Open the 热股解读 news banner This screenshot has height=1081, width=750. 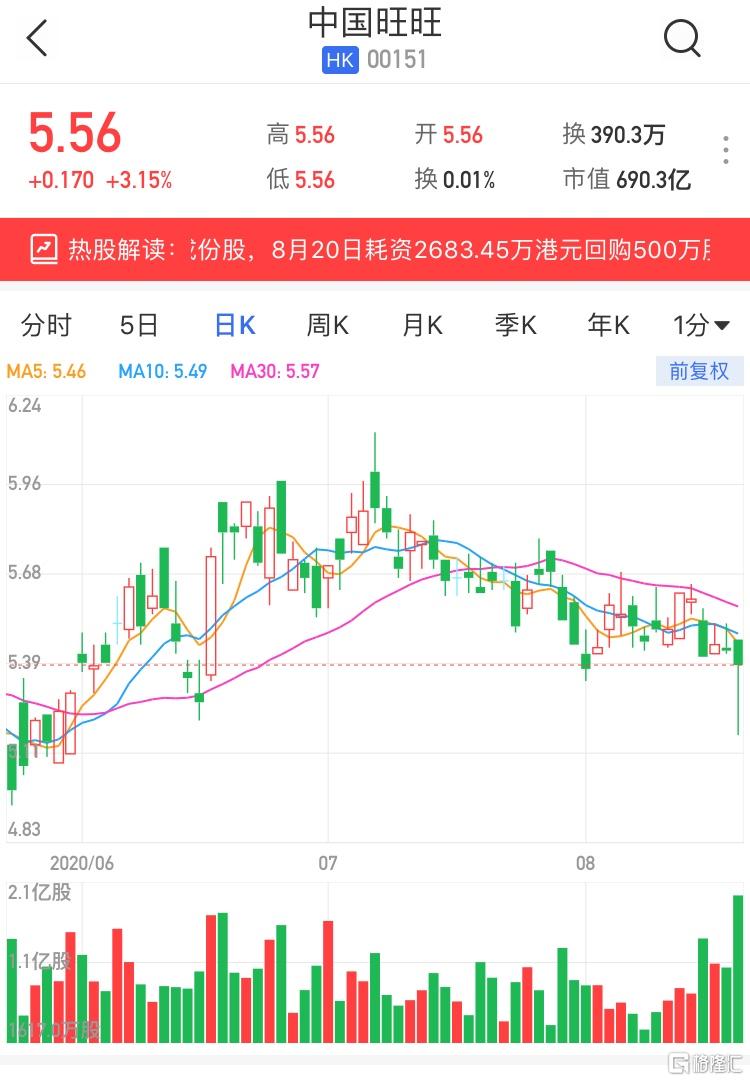pos(375,249)
